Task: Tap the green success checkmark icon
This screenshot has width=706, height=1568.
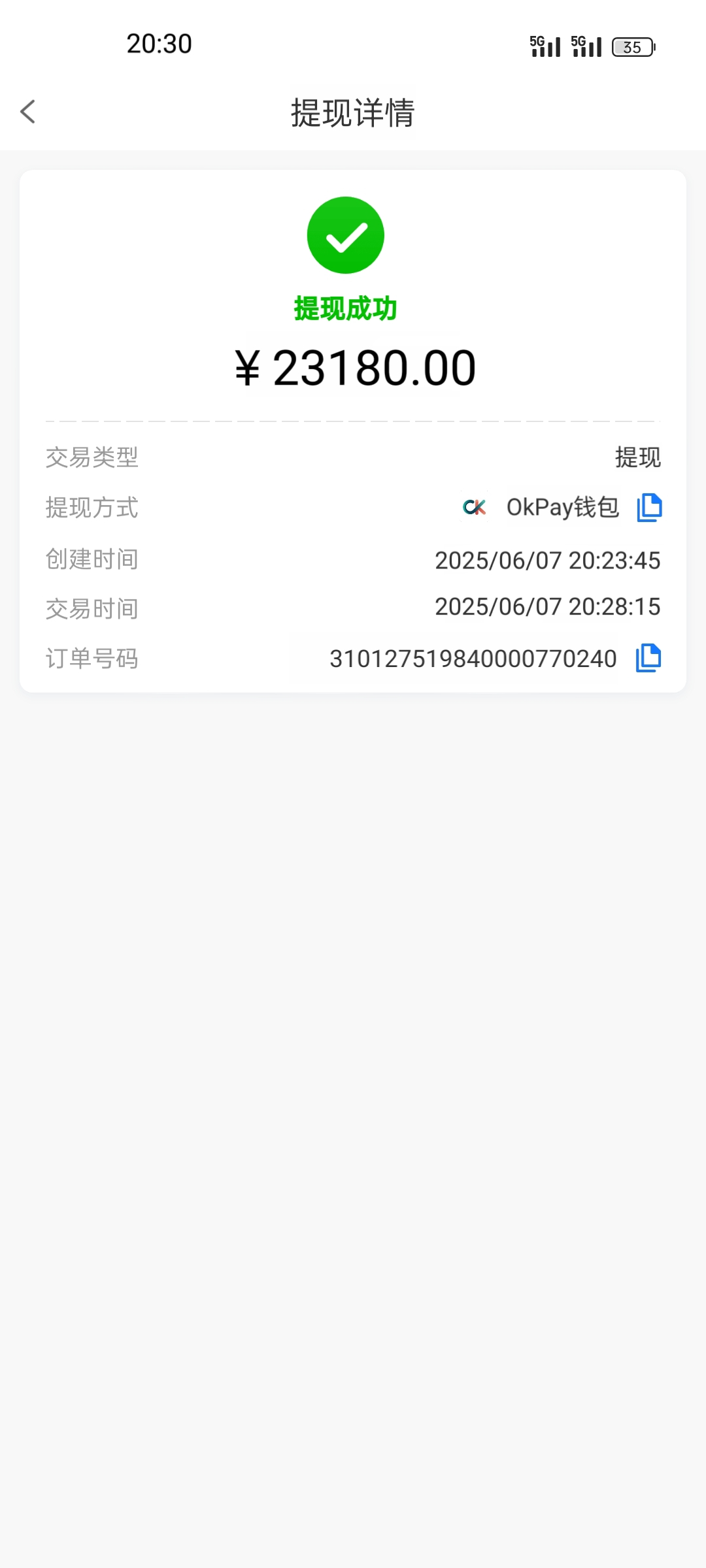Action: pos(346,235)
